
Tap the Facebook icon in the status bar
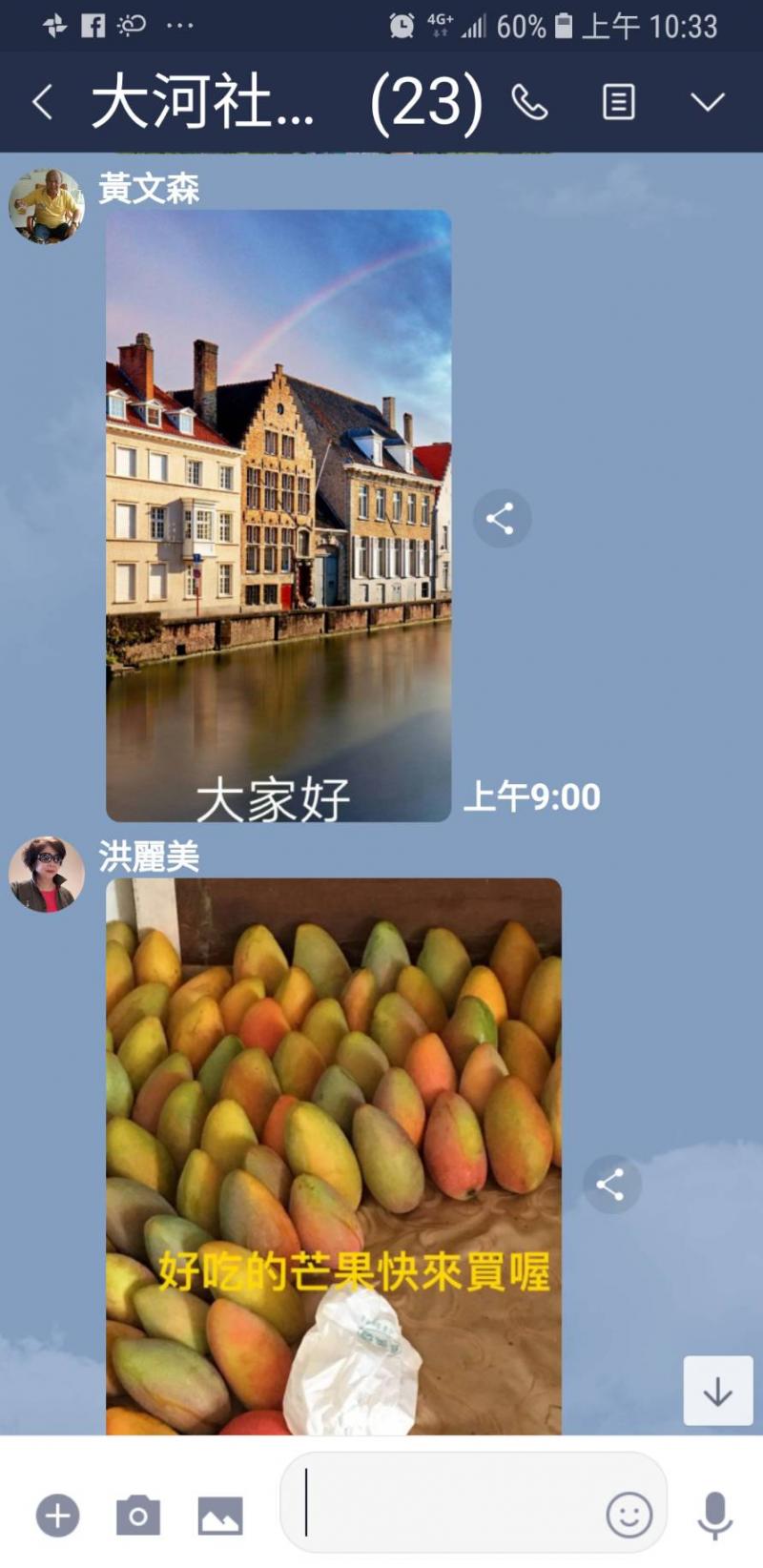tap(91, 24)
